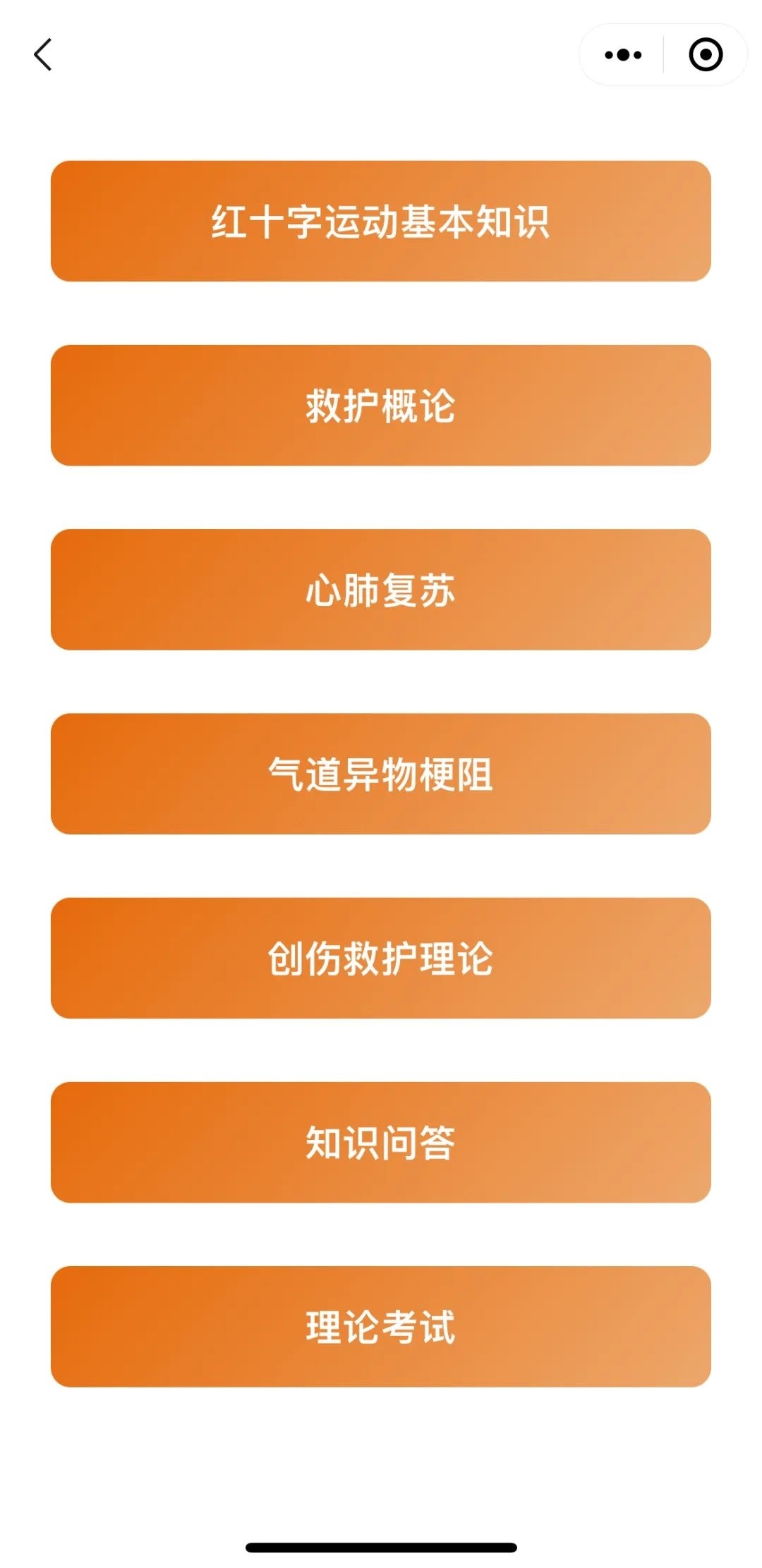Open 创伤救护理论 section
This screenshot has height=1568, width=762.
point(381,958)
